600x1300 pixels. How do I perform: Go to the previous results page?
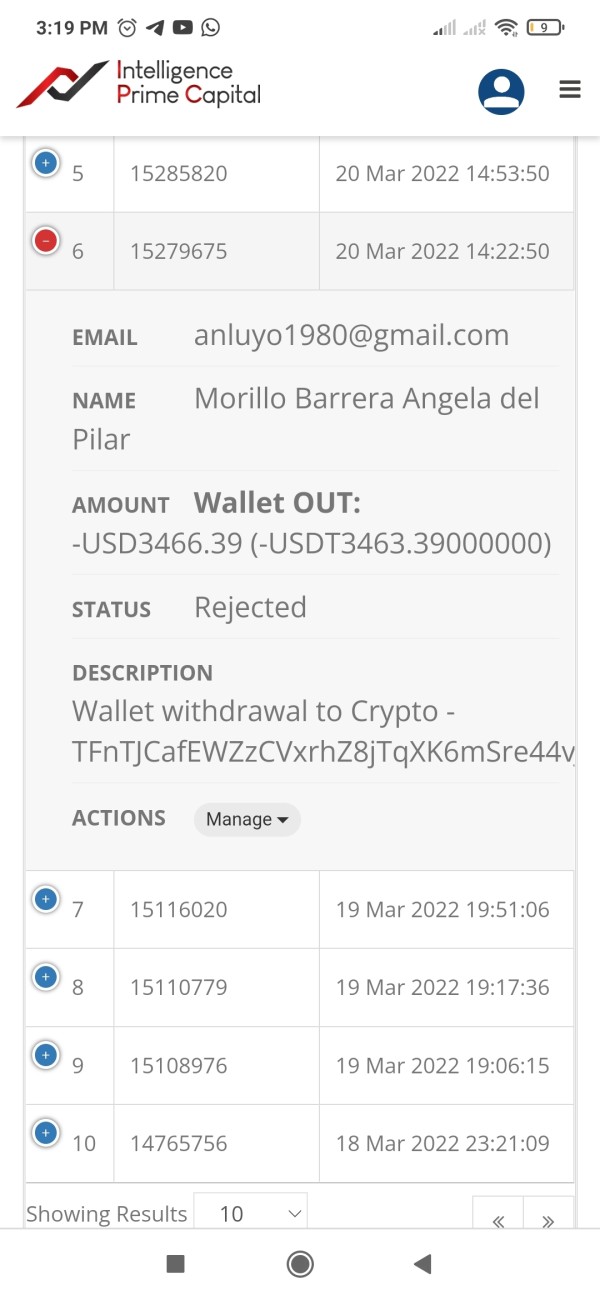pos(498,1219)
